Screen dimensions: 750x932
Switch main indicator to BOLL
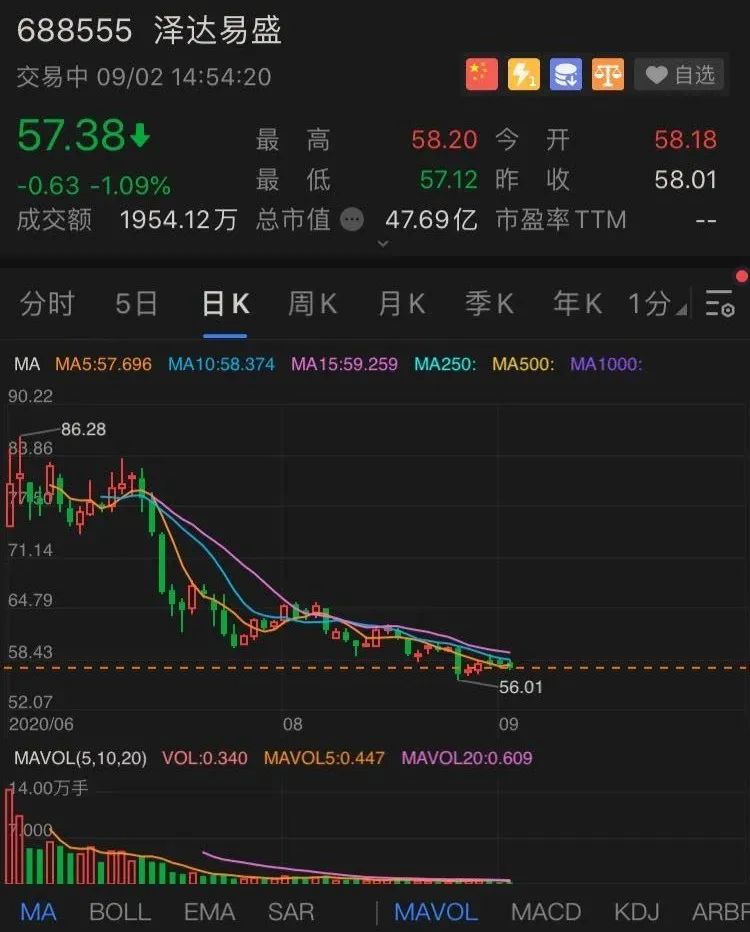[x=120, y=912]
